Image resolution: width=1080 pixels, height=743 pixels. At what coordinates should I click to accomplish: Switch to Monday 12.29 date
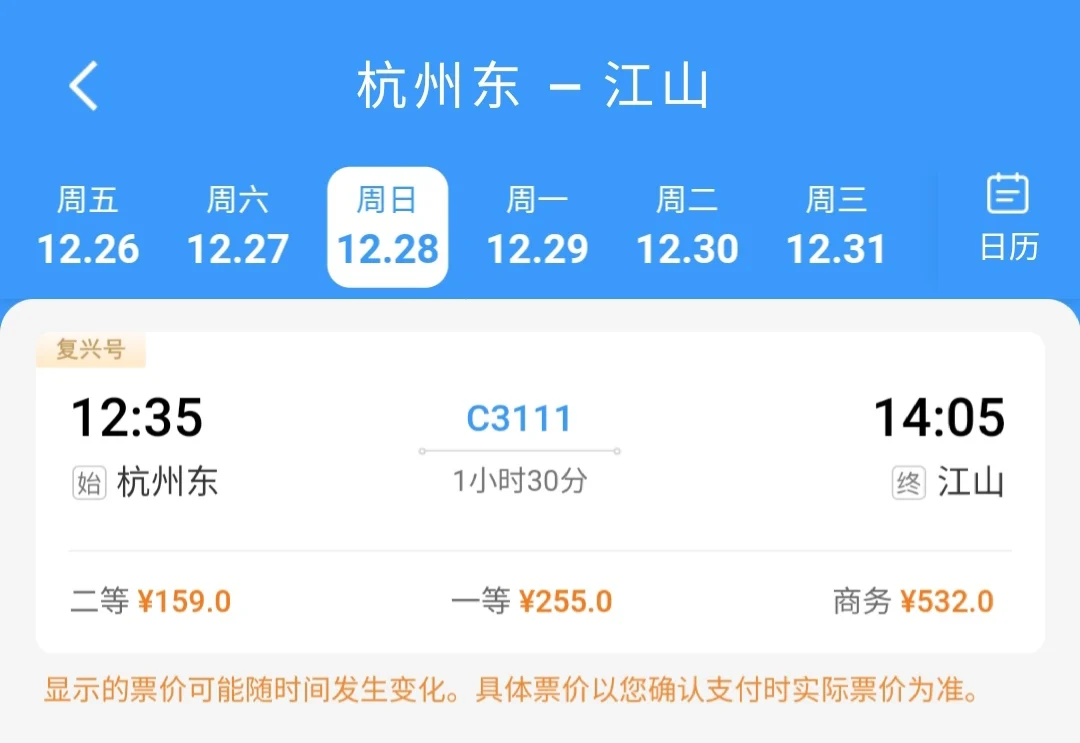pyautogui.click(x=538, y=228)
